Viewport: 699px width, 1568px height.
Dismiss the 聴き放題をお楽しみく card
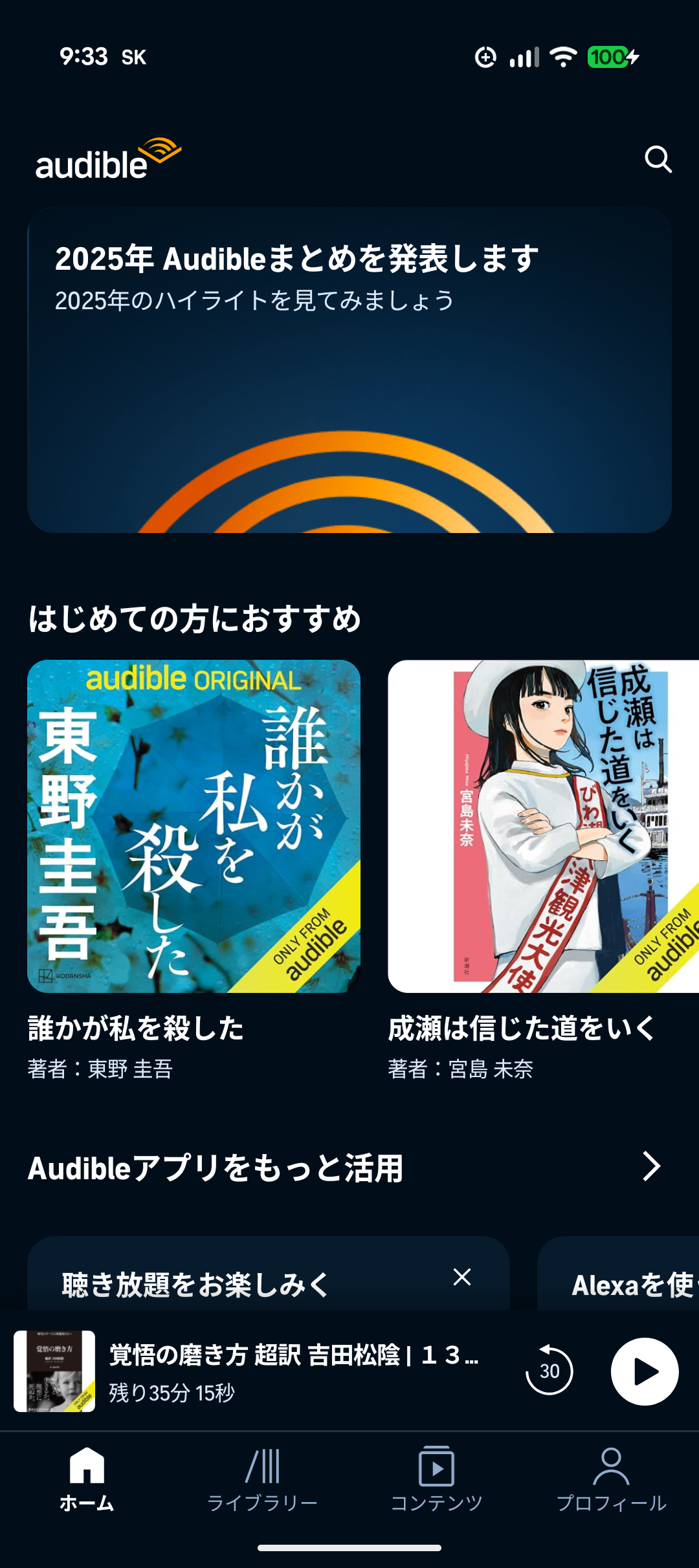click(x=462, y=1277)
